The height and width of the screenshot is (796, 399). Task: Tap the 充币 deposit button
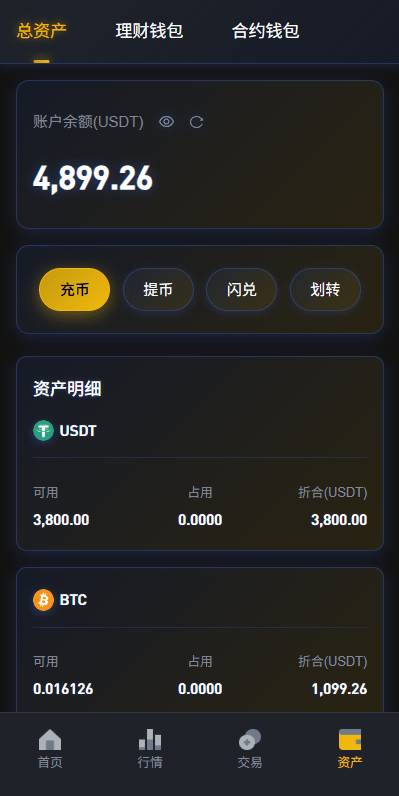tap(75, 289)
